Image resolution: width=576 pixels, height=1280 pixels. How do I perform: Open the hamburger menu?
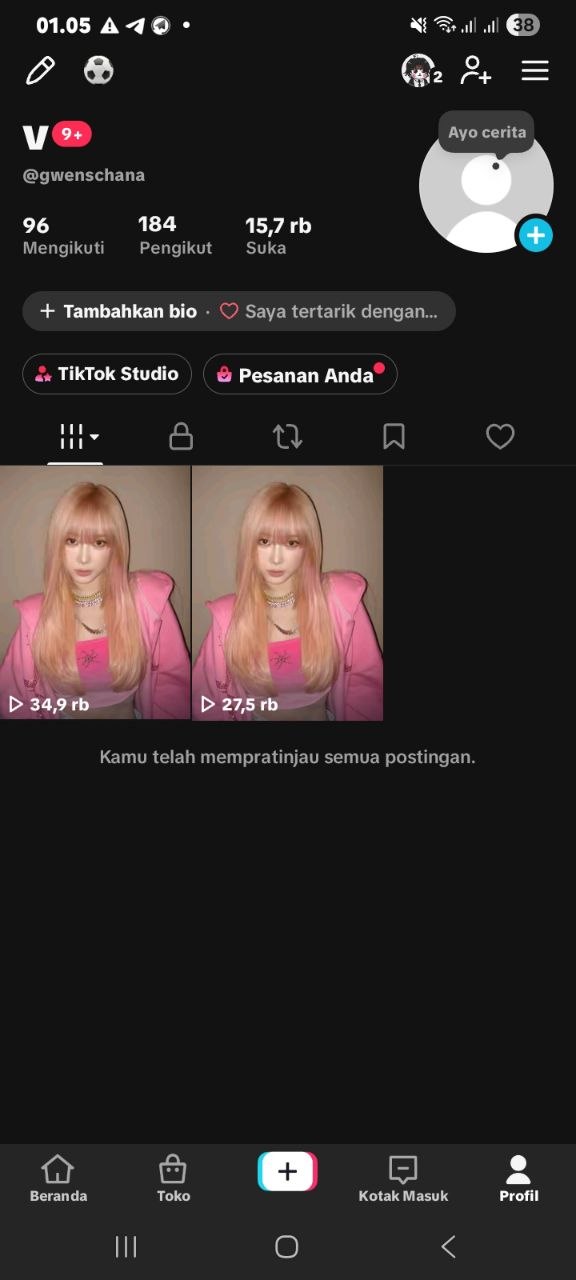tap(535, 70)
